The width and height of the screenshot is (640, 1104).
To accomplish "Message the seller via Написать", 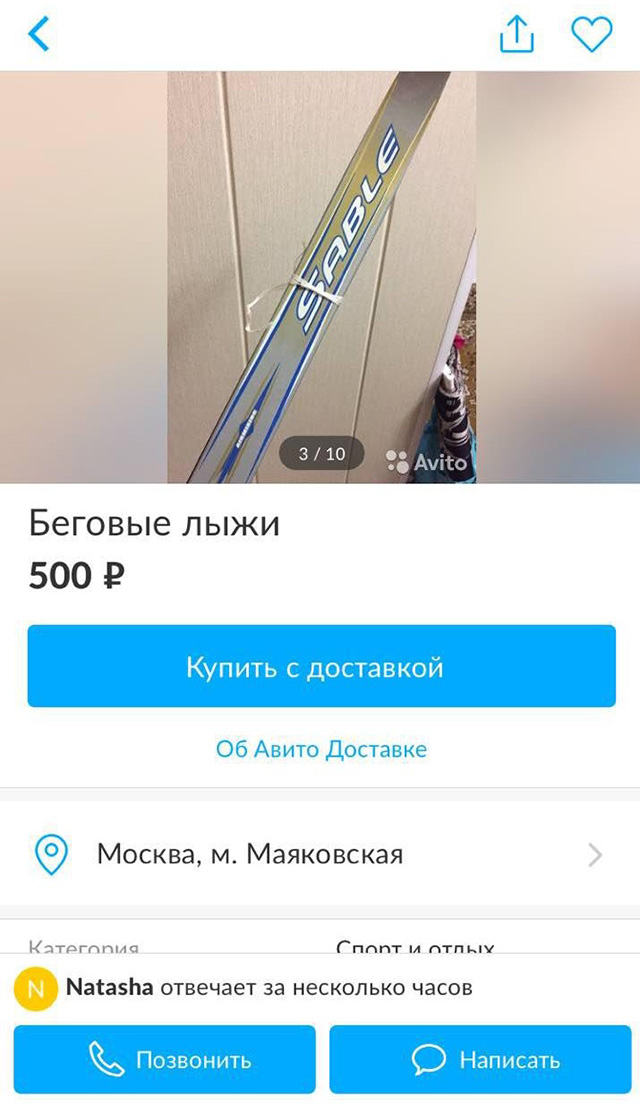I will (x=480, y=1060).
